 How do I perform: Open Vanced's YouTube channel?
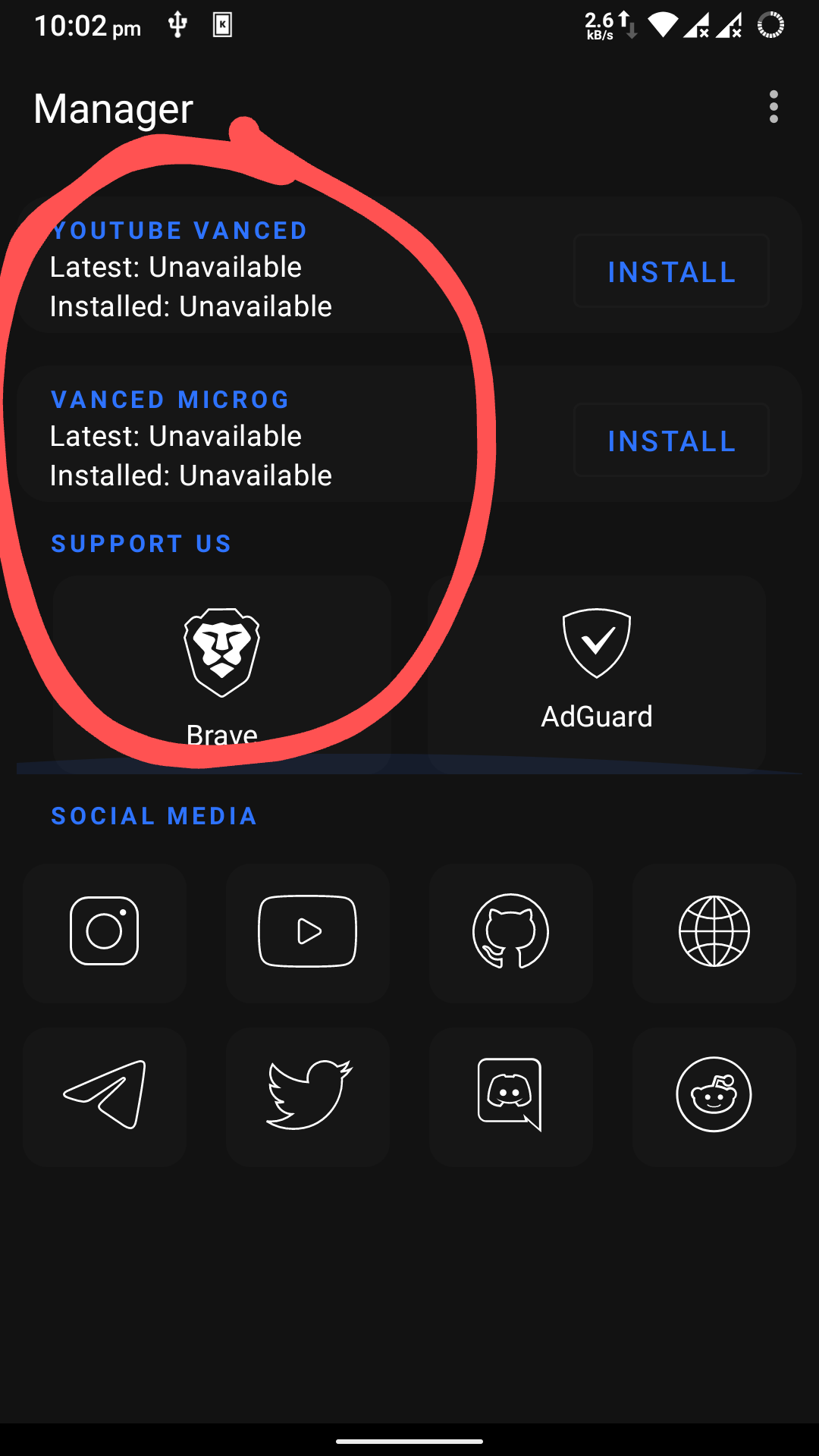pos(307,931)
